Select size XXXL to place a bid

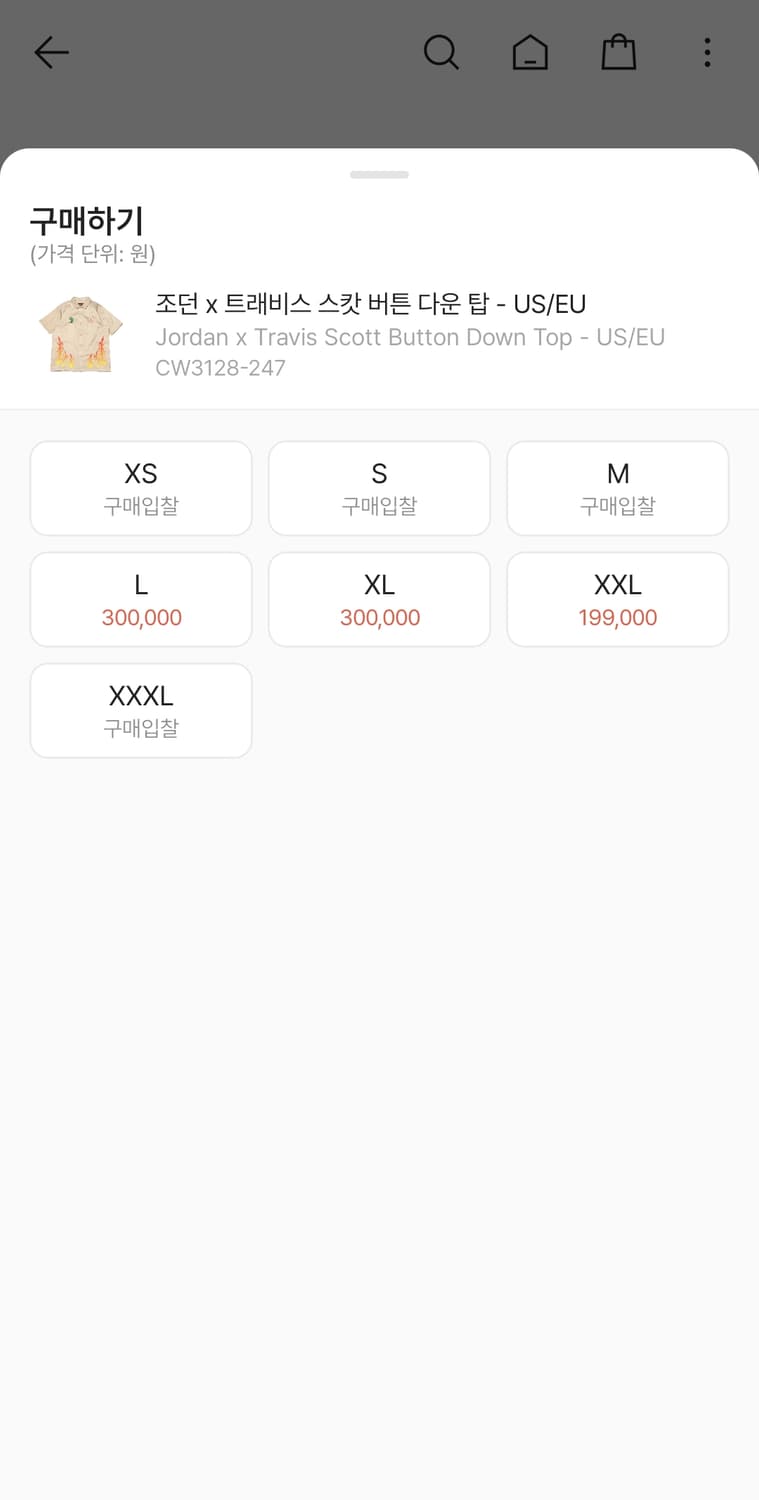140,709
